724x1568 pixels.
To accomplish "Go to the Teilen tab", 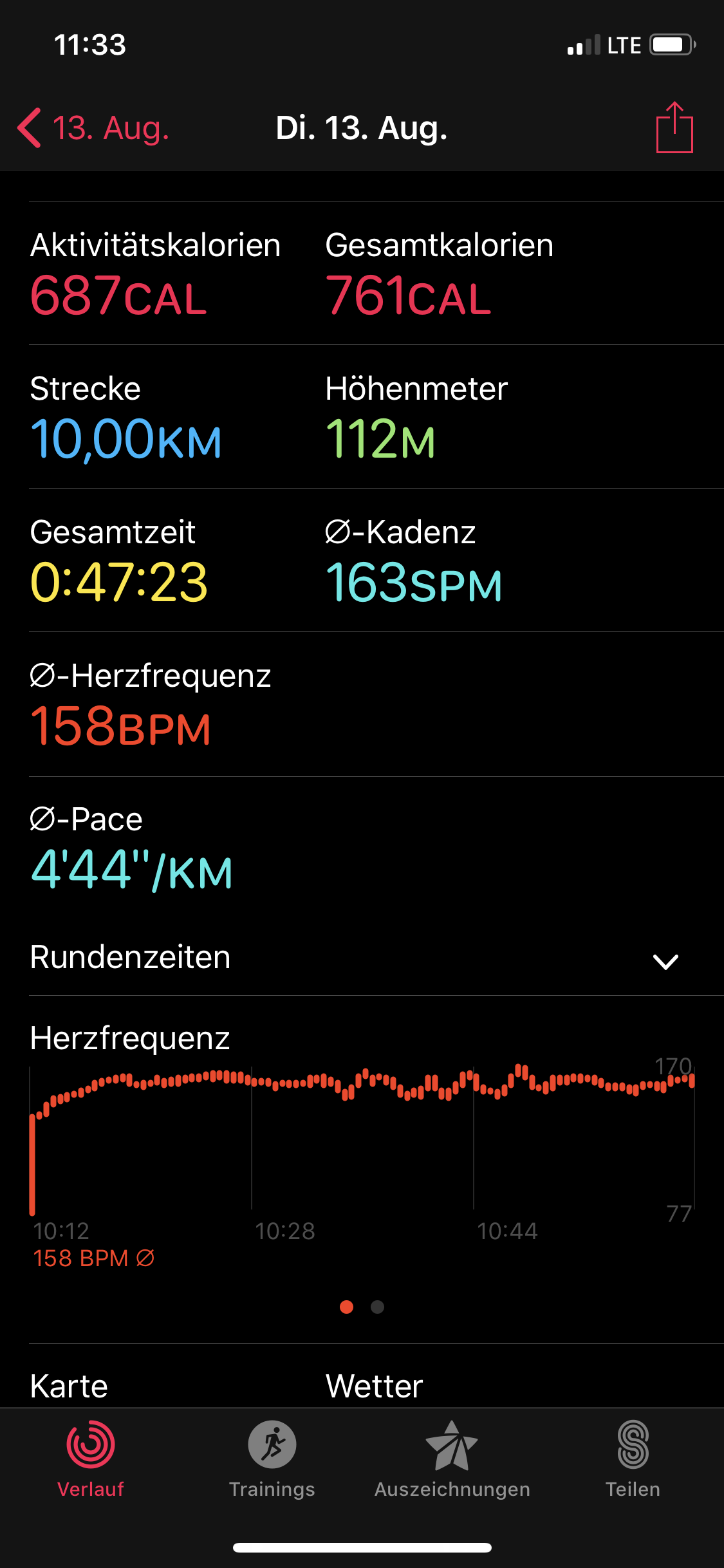I will [x=633, y=1458].
